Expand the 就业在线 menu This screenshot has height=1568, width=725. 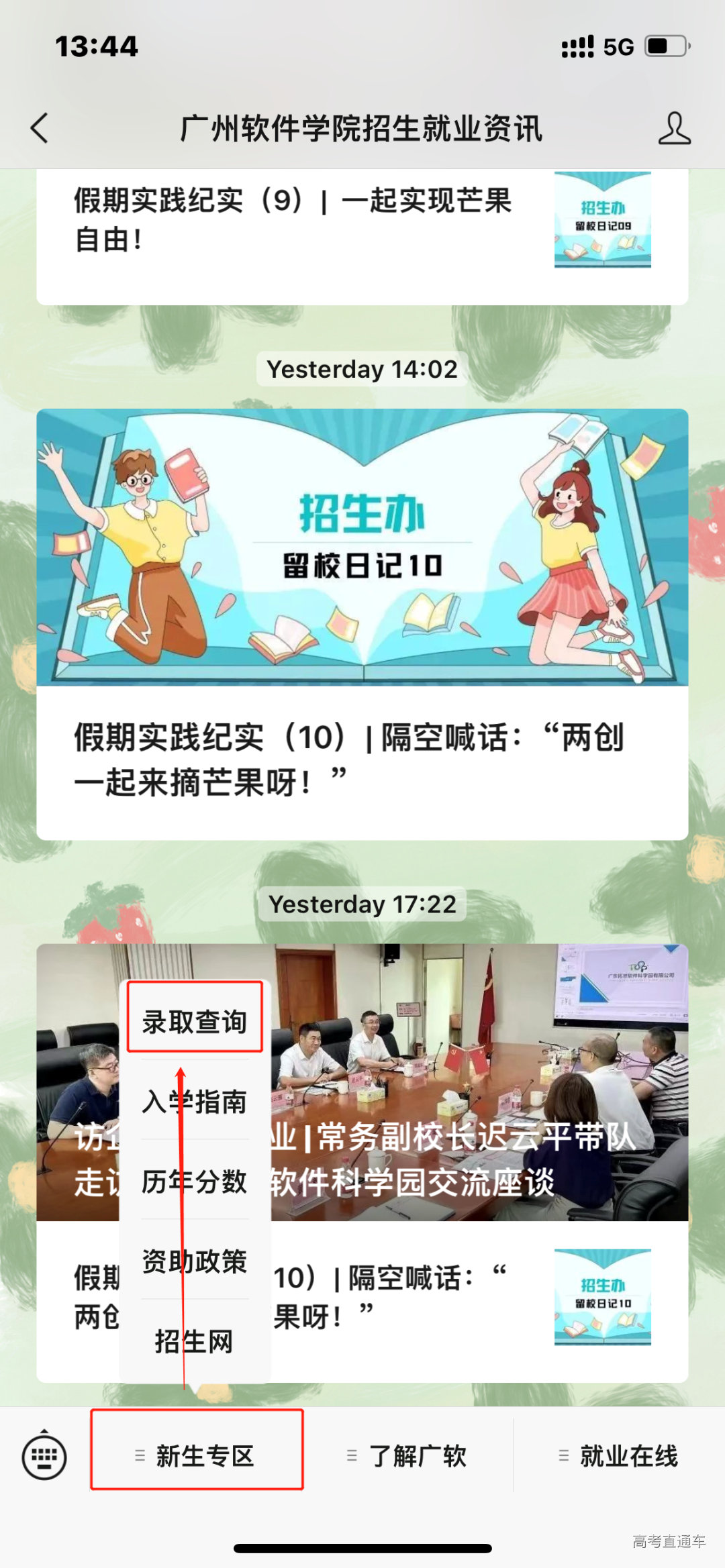[x=619, y=1456]
